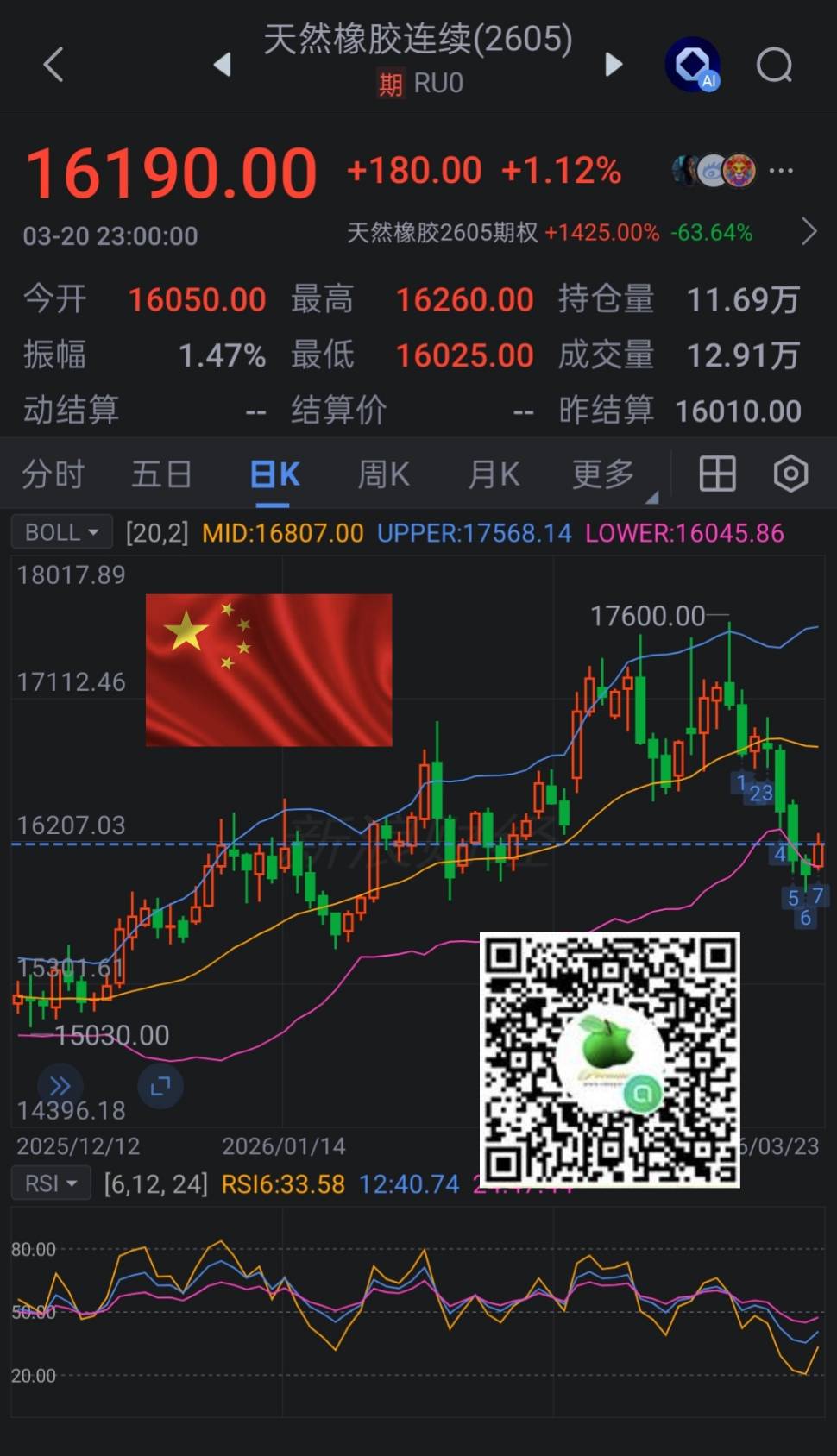Open the search icon
837x1456 pixels.
tap(774, 65)
